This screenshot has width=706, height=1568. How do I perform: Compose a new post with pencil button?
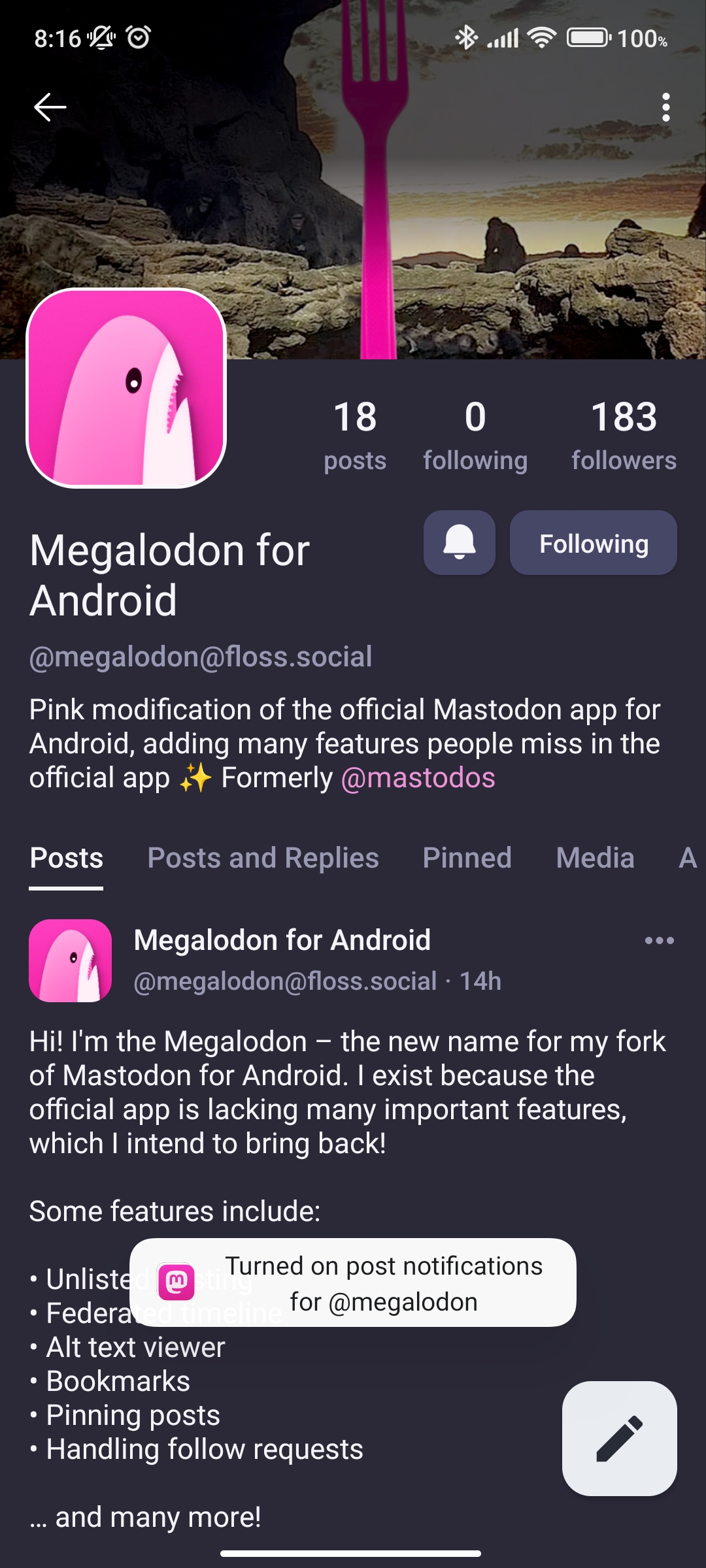(619, 1438)
